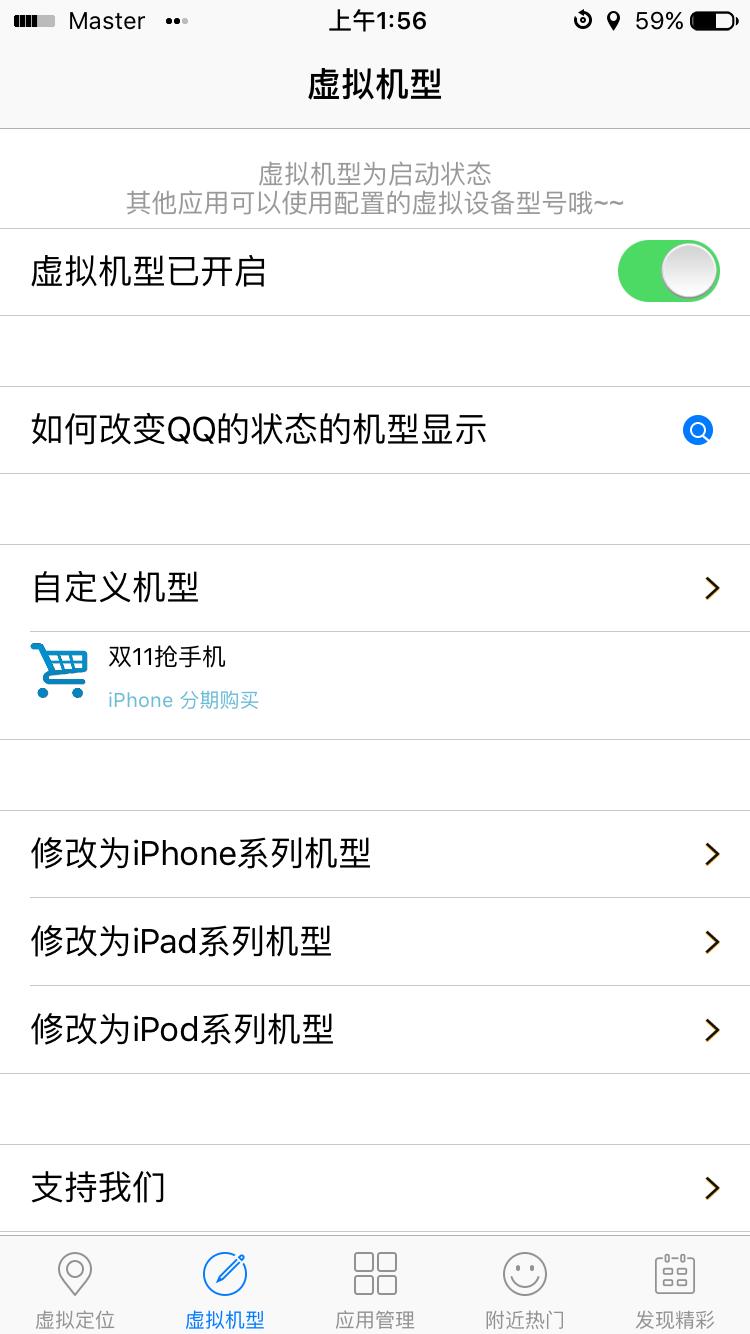Toggle virtual device model off
The width and height of the screenshot is (750, 1334).
click(668, 270)
